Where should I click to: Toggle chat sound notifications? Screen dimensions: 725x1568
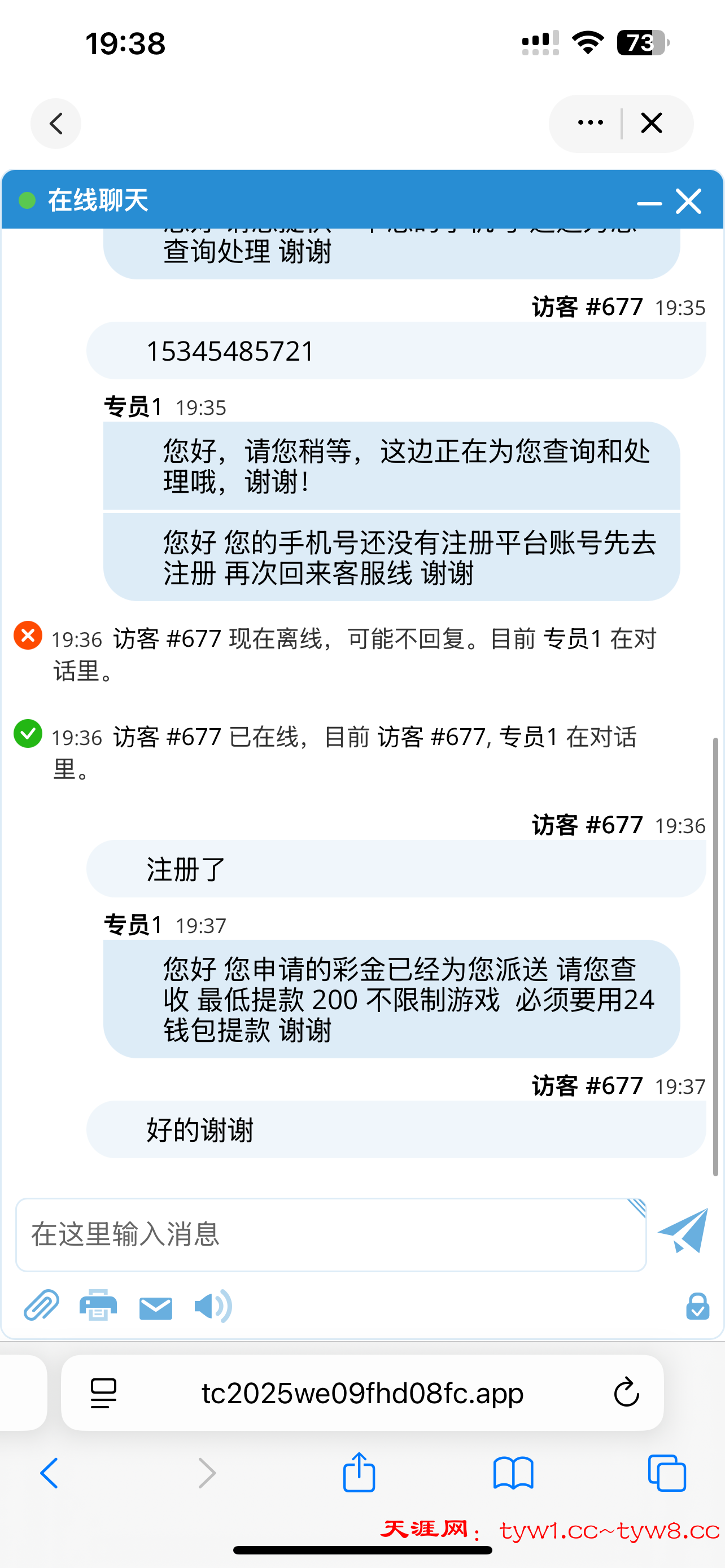point(212,1306)
